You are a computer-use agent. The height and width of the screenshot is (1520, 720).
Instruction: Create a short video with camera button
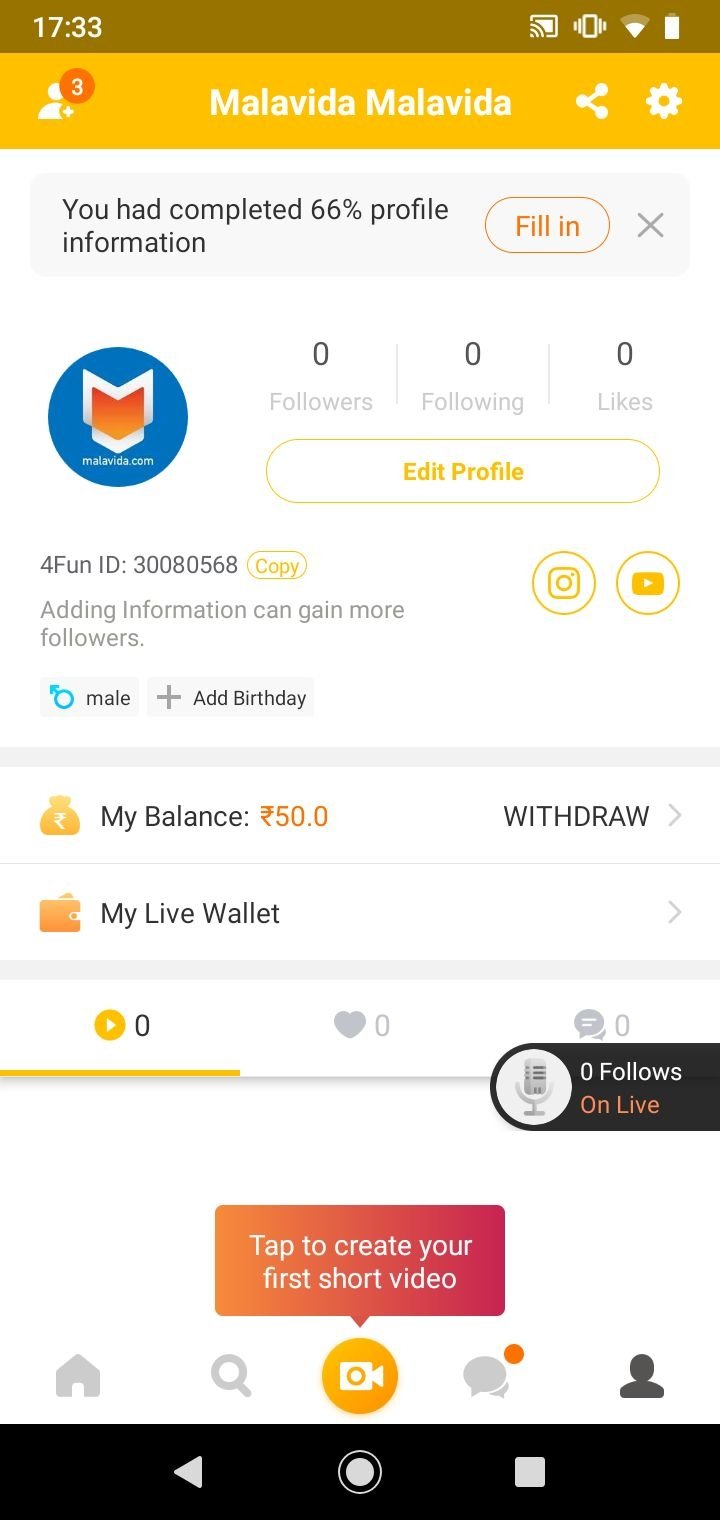360,1376
